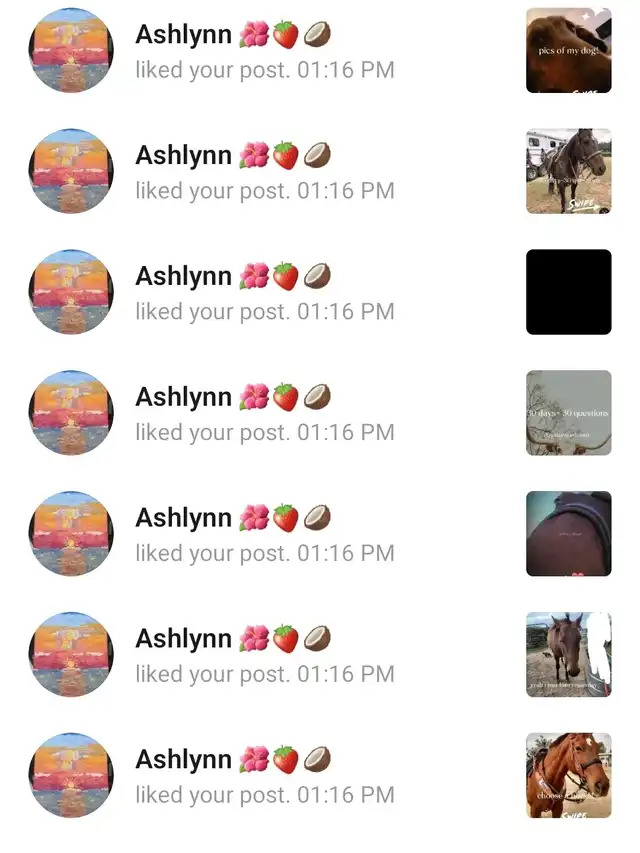Open the 'pics of my dog!' post thumbnail
This screenshot has height=853, width=640.
click(568, 50)
